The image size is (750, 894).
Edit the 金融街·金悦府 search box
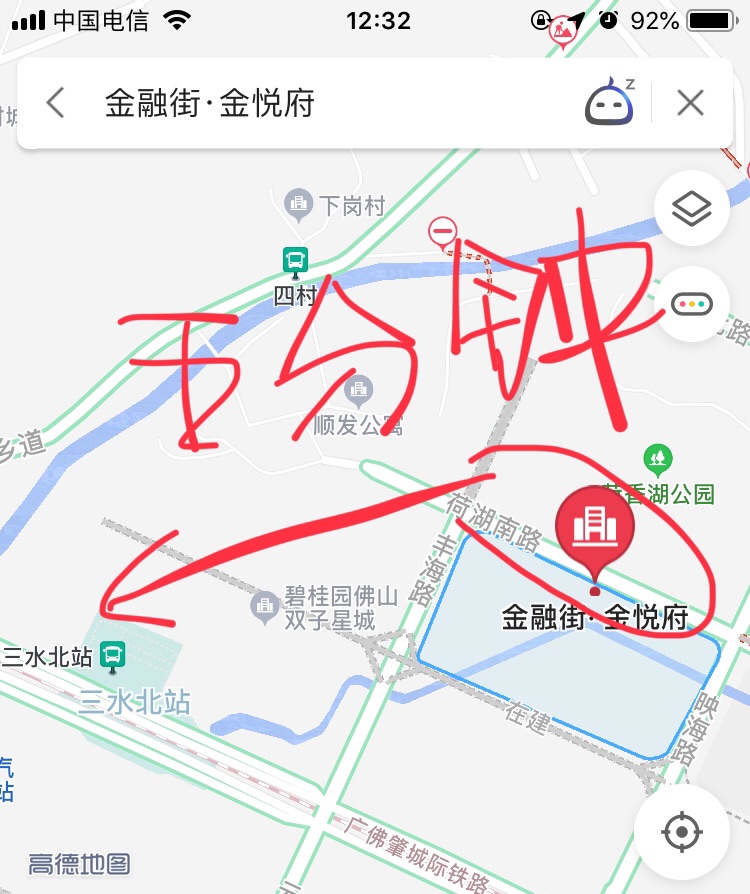coord(300,103)
